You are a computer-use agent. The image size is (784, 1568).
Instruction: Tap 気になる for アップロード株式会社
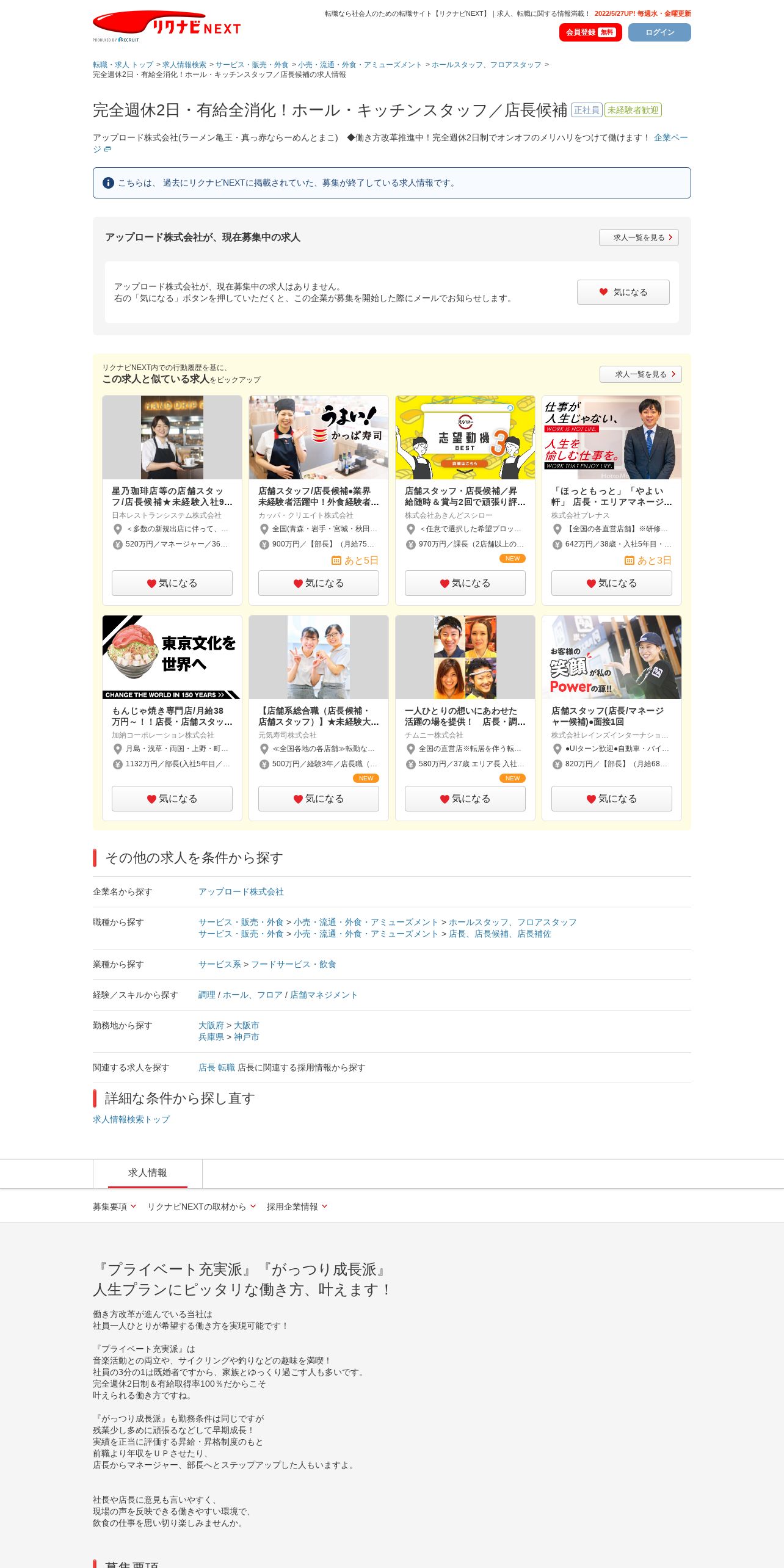pyautogui.click(x=623, y=292)
